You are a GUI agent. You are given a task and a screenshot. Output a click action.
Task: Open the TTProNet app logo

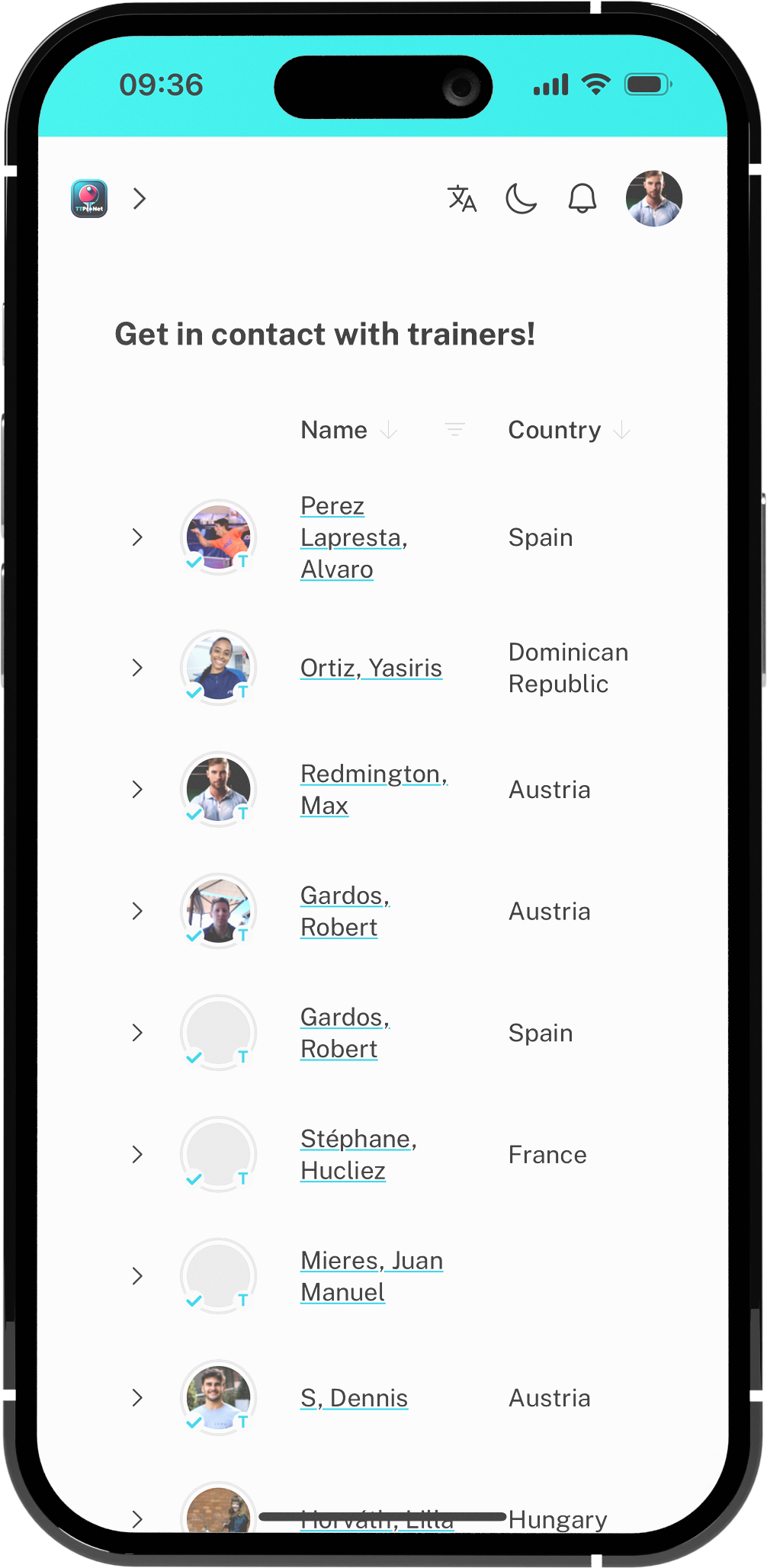tap(89, 199)
